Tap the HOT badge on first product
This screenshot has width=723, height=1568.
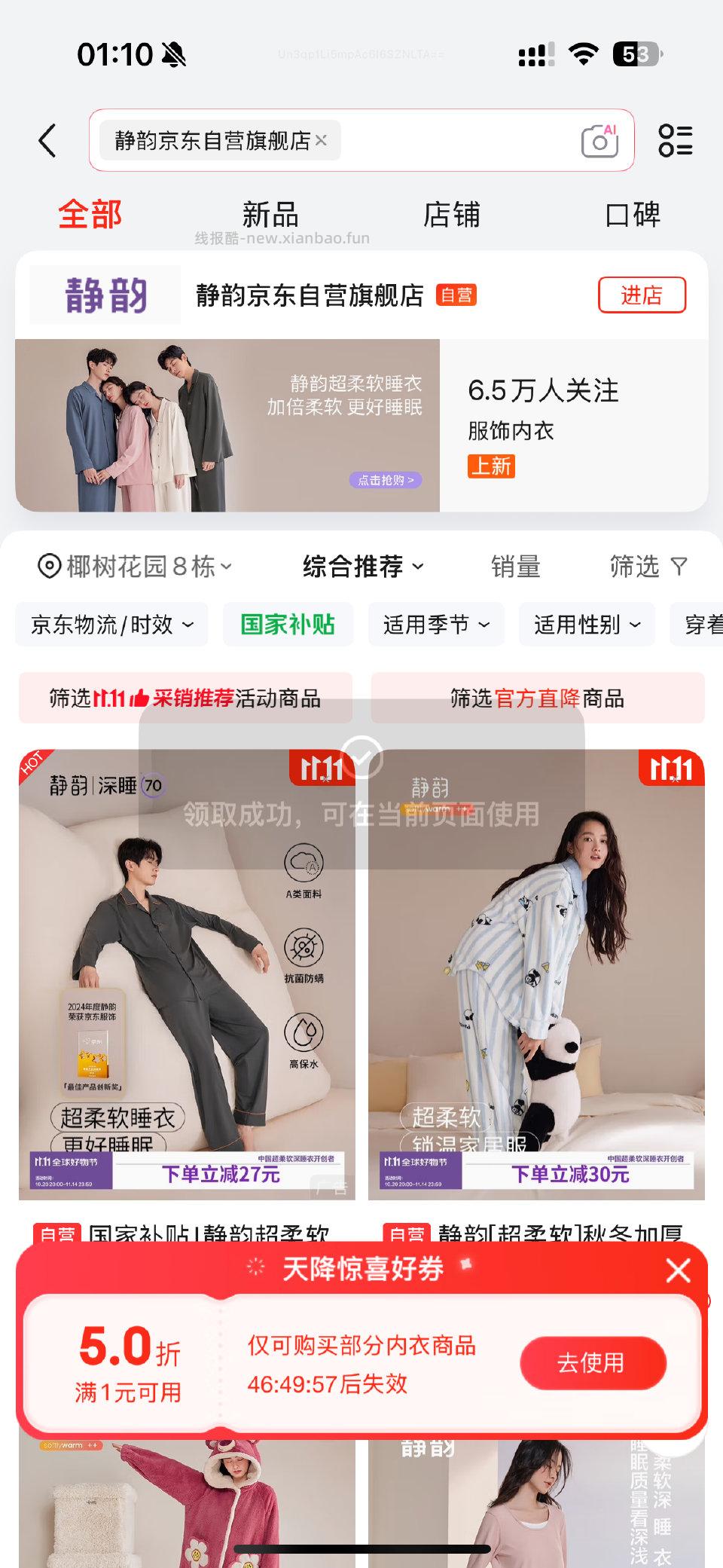[x=36, y=763]
